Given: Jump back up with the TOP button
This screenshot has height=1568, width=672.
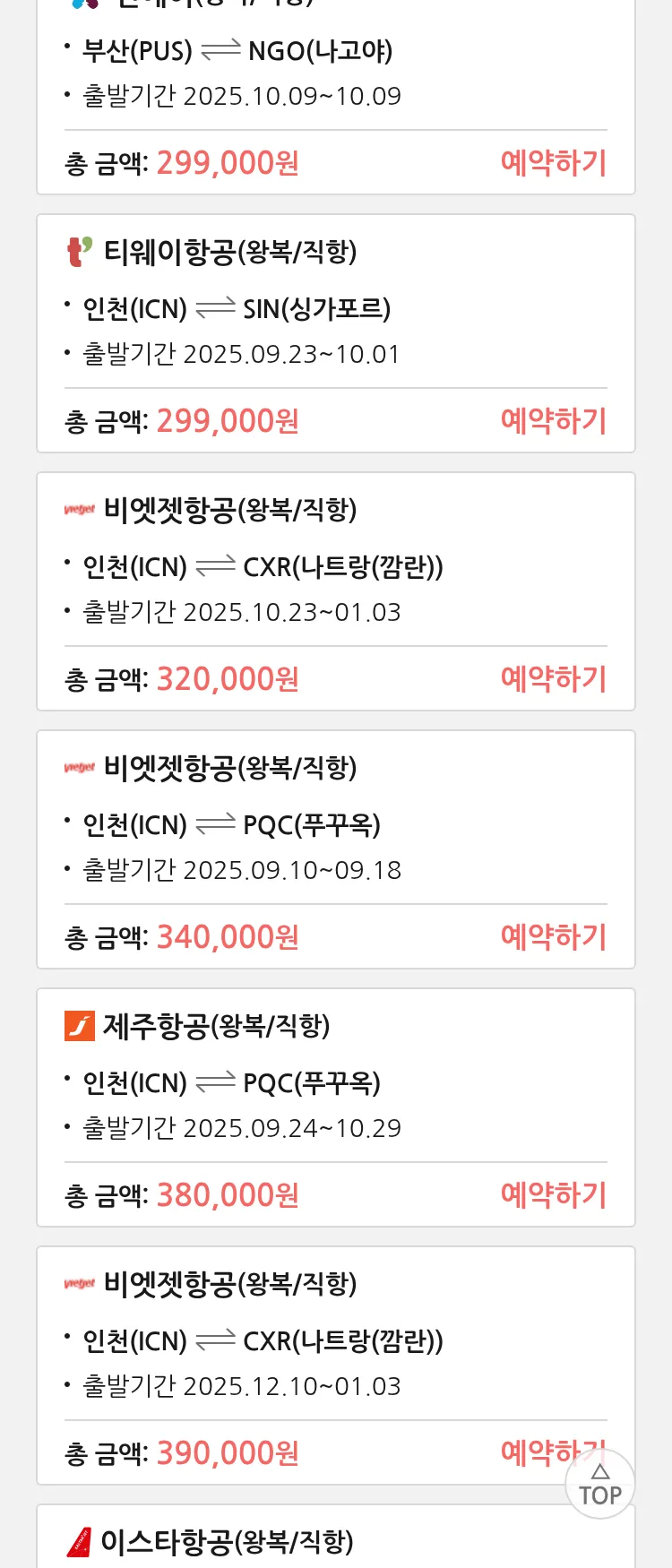Looking at the screenshot, I should tap(600, 1486).
